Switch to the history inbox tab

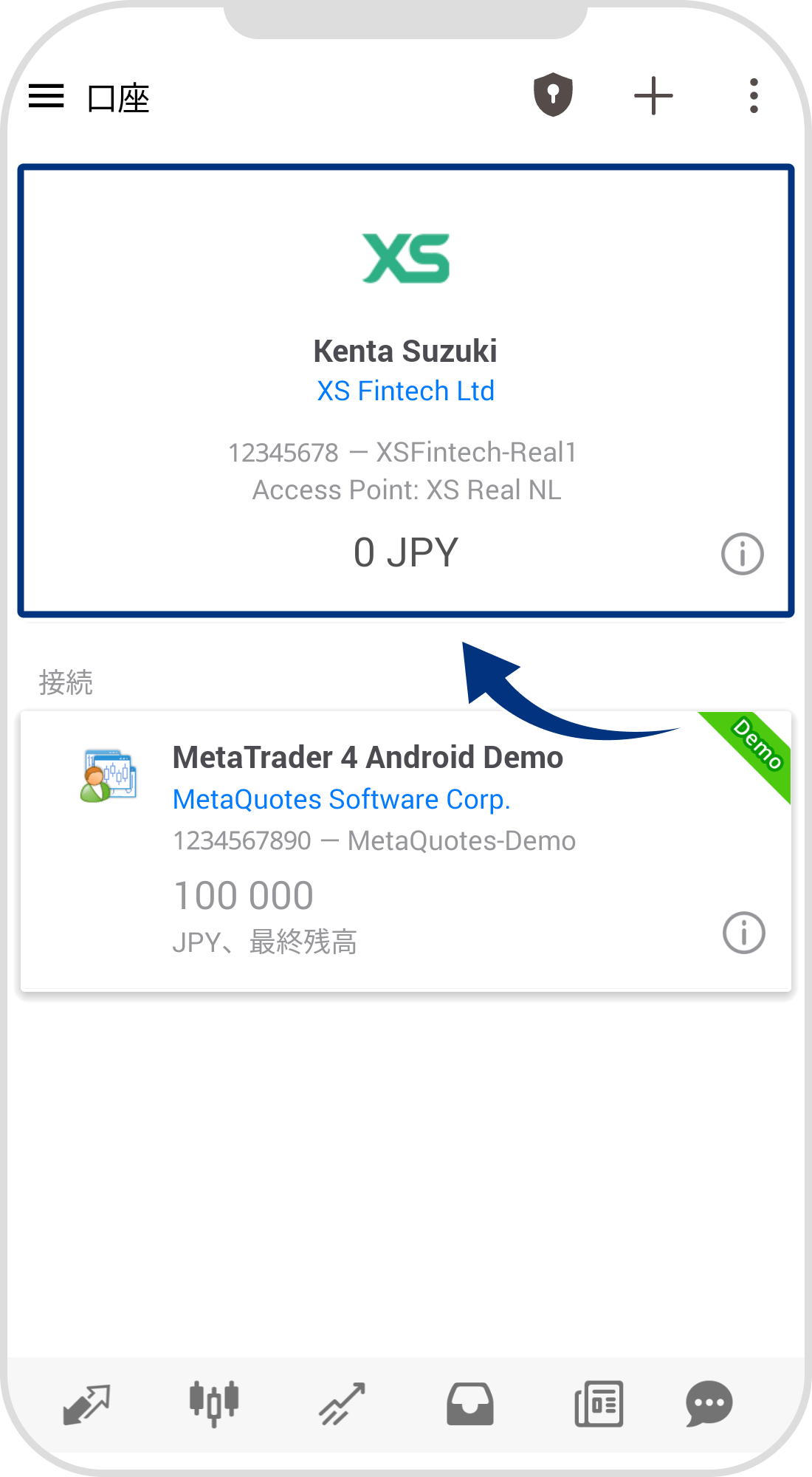(469, 1403)
